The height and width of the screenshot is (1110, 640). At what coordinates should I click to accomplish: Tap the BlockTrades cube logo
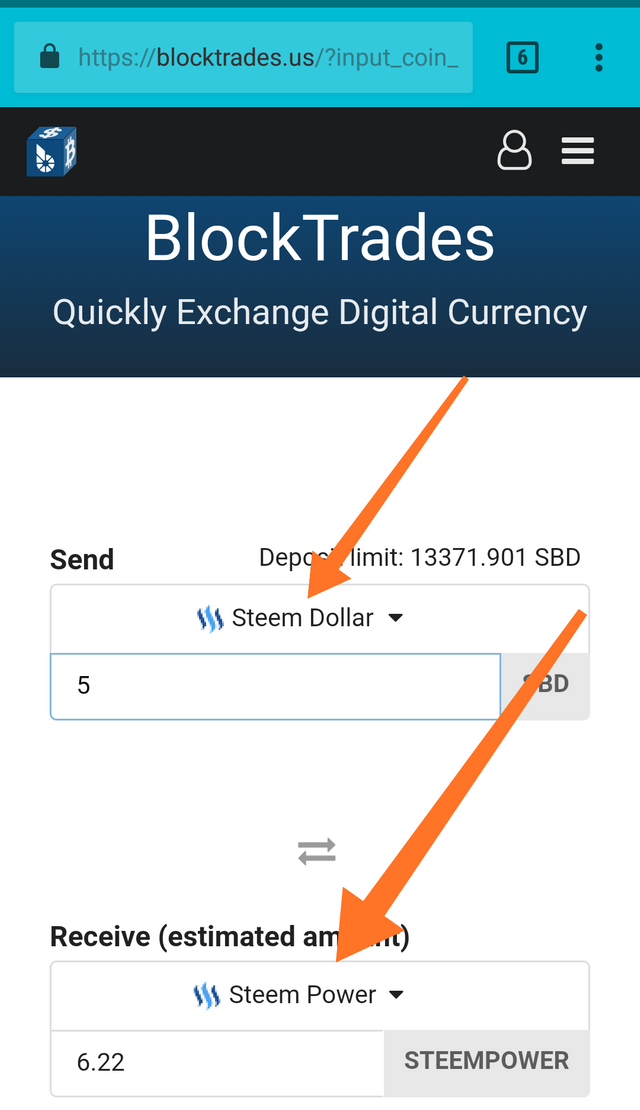[51, 152]
